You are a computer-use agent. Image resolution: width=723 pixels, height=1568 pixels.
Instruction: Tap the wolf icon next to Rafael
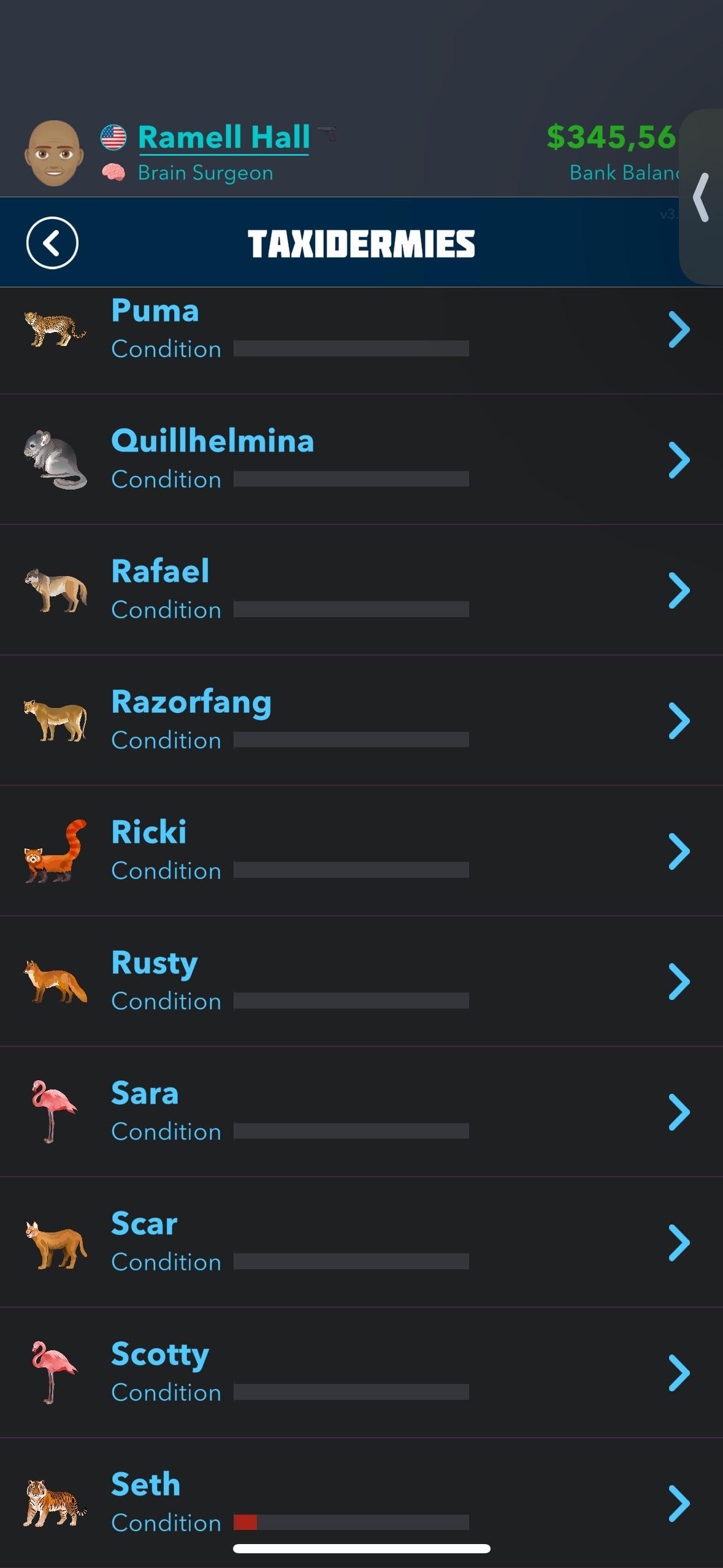point(54,590)
